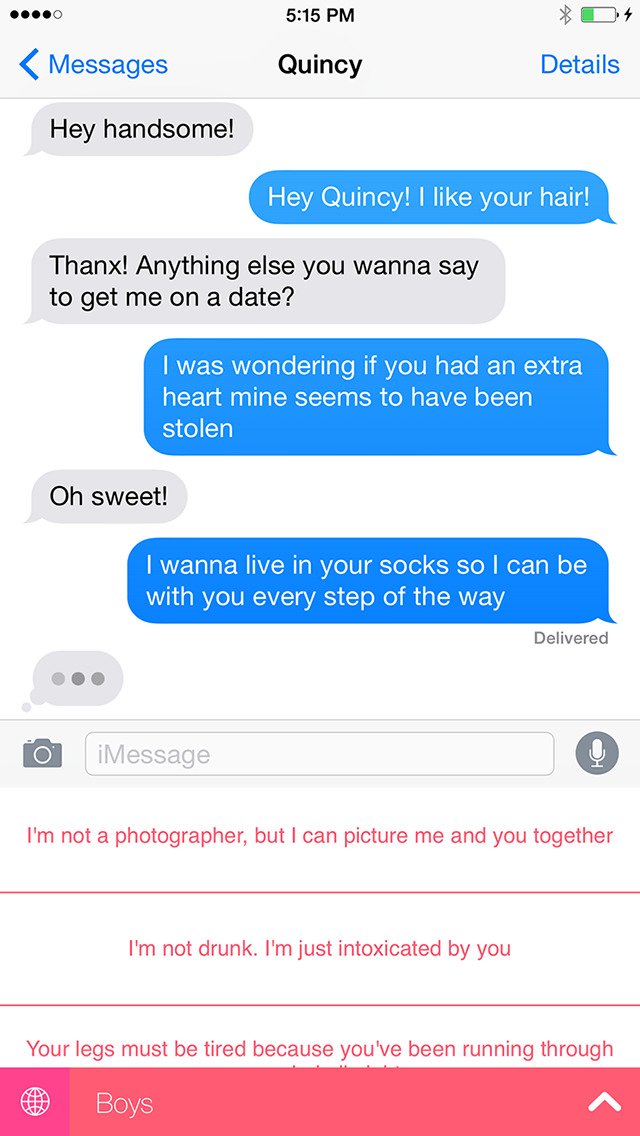The height and width of the screenshot is (1136, 640).
Task: Focus the iMessage text field
Action: coord(319,754)
